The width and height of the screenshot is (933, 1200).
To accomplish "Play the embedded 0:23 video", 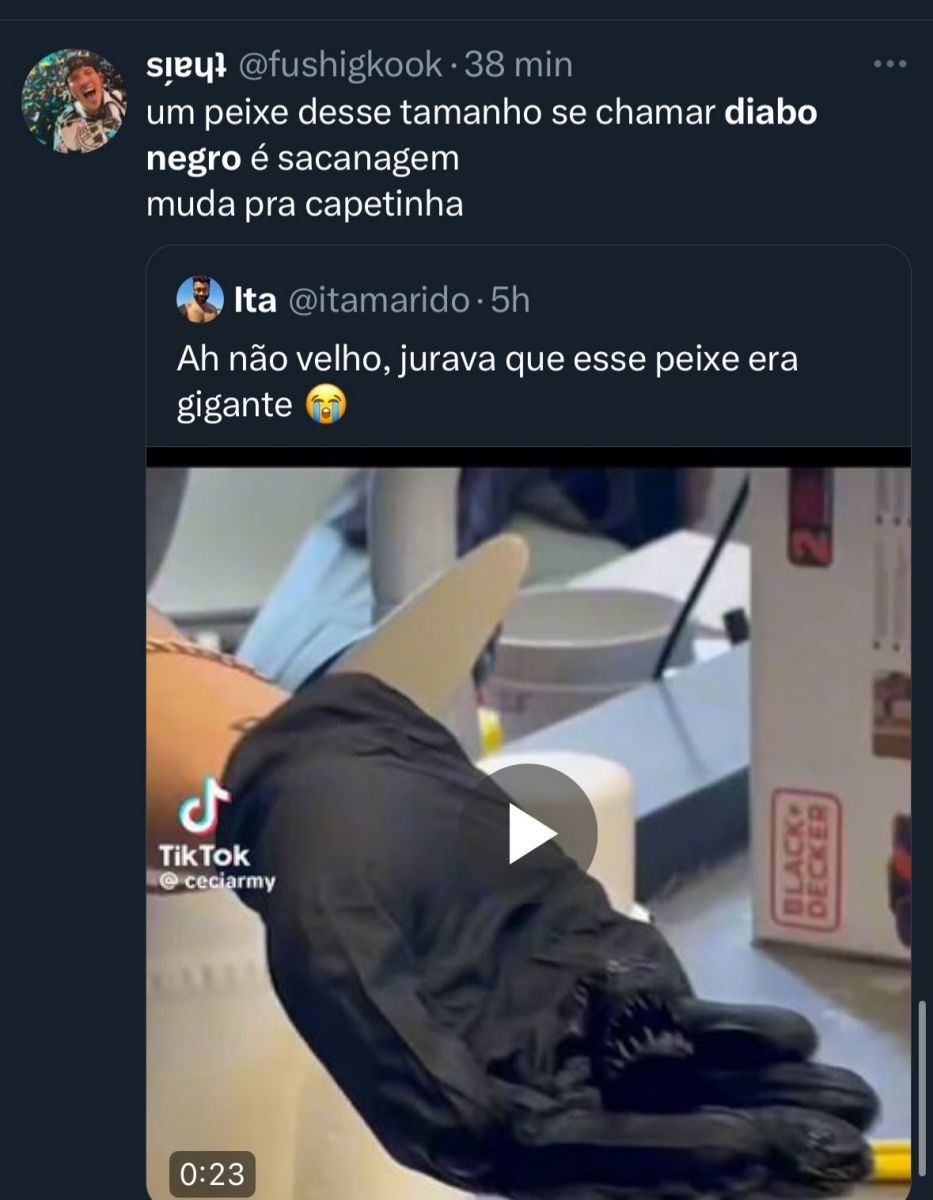I will click(x=530, y=829).
